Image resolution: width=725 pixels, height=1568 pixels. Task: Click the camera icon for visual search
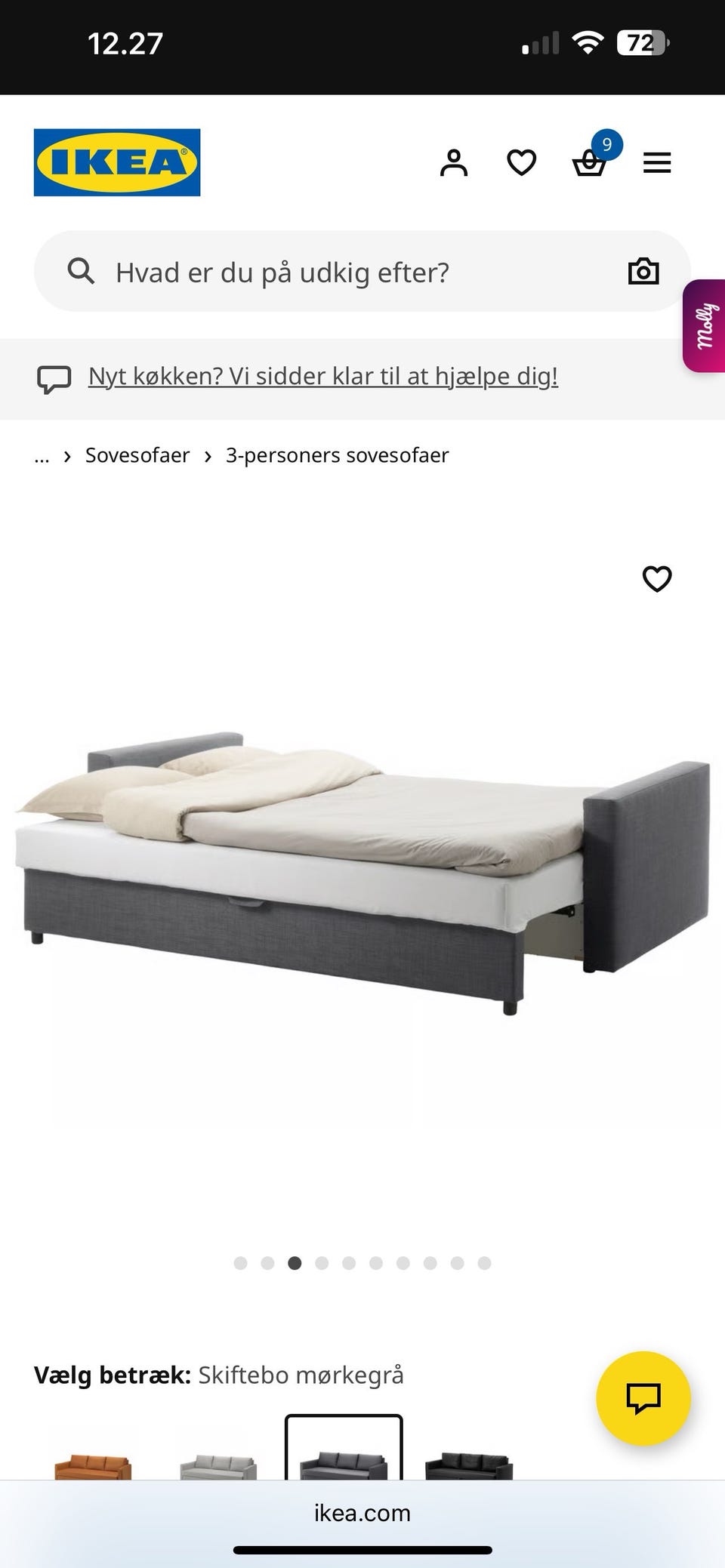643,270
